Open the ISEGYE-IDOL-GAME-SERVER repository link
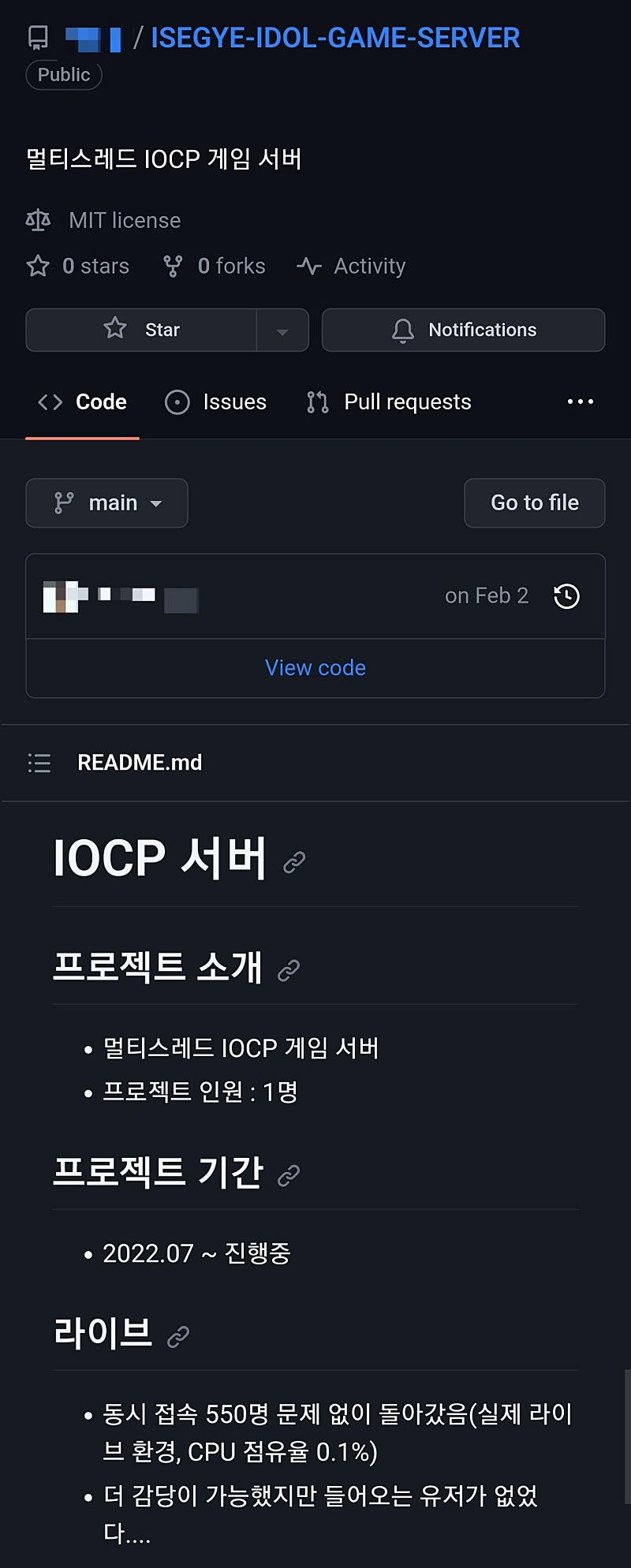Screen dimensions: 631x1568 pyautogui.click(x=335, y=38)
